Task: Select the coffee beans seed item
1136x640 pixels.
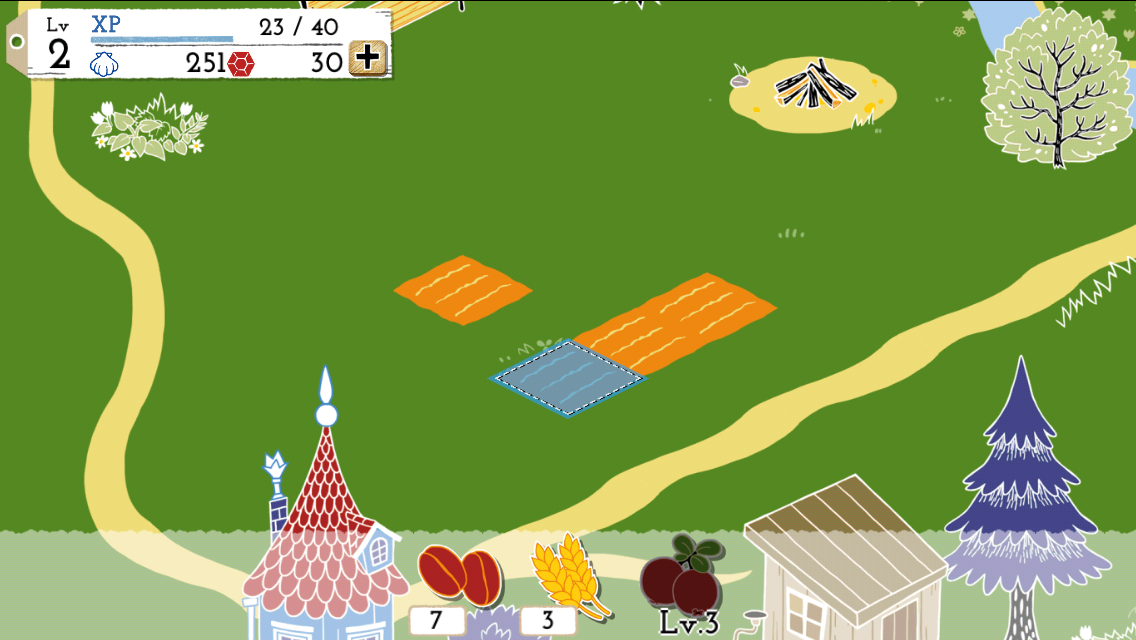Action: (458, 574)
